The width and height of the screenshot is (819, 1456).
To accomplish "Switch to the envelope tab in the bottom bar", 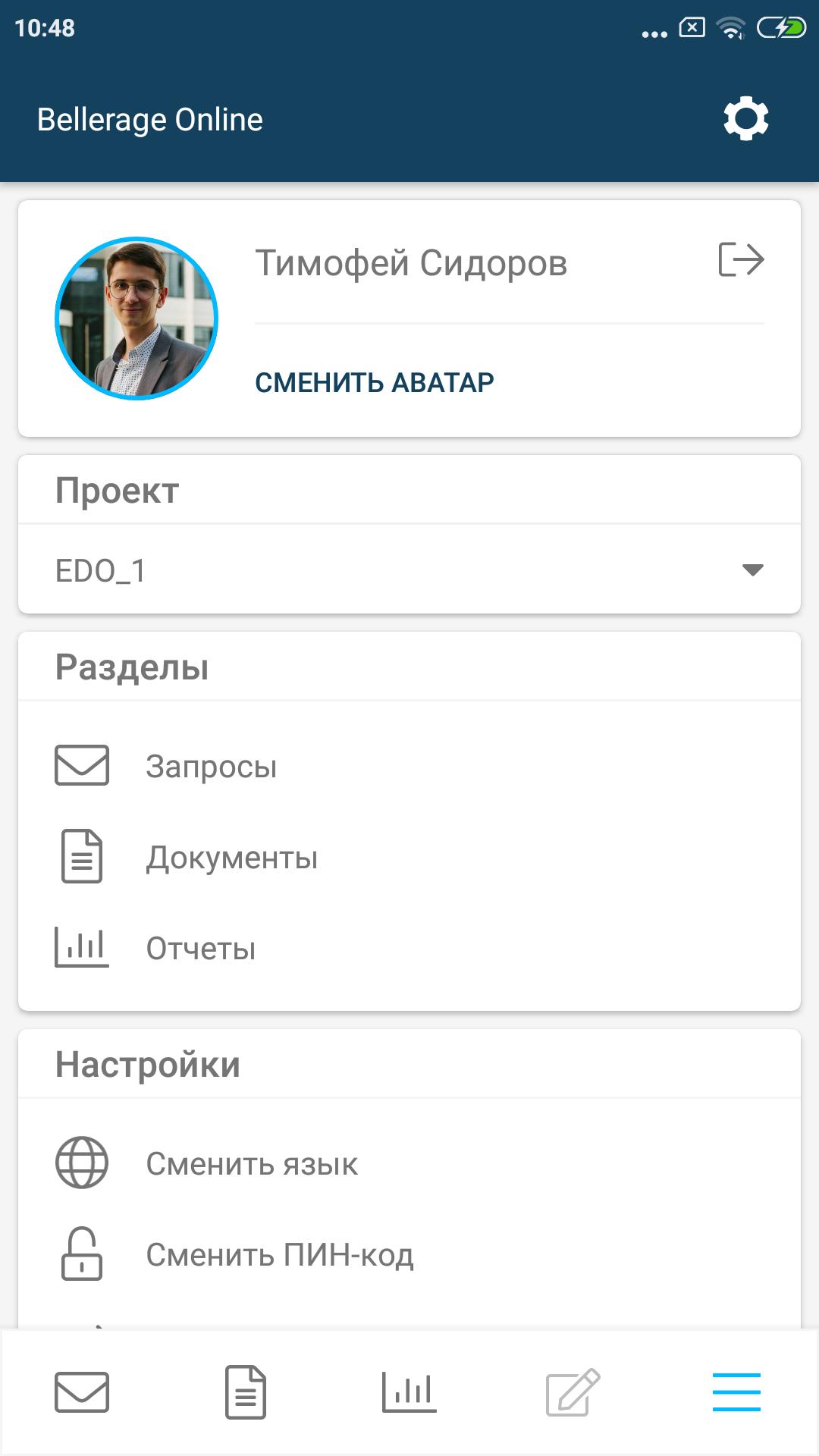I will click(82, 1392).
